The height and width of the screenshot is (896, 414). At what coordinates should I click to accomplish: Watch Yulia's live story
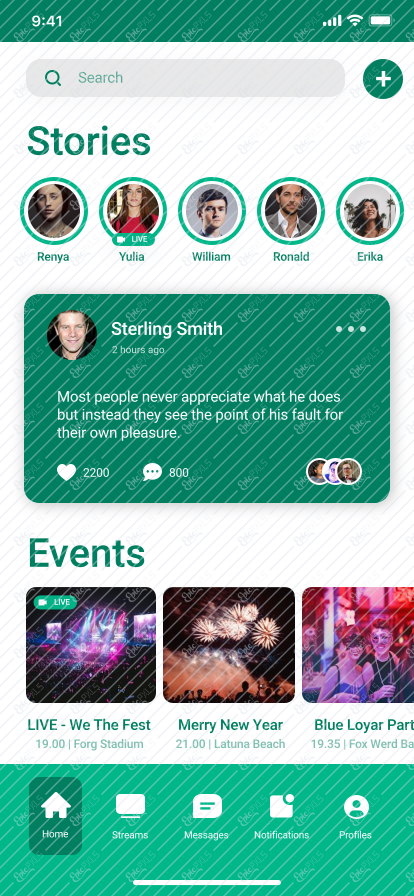click(133, 211)
